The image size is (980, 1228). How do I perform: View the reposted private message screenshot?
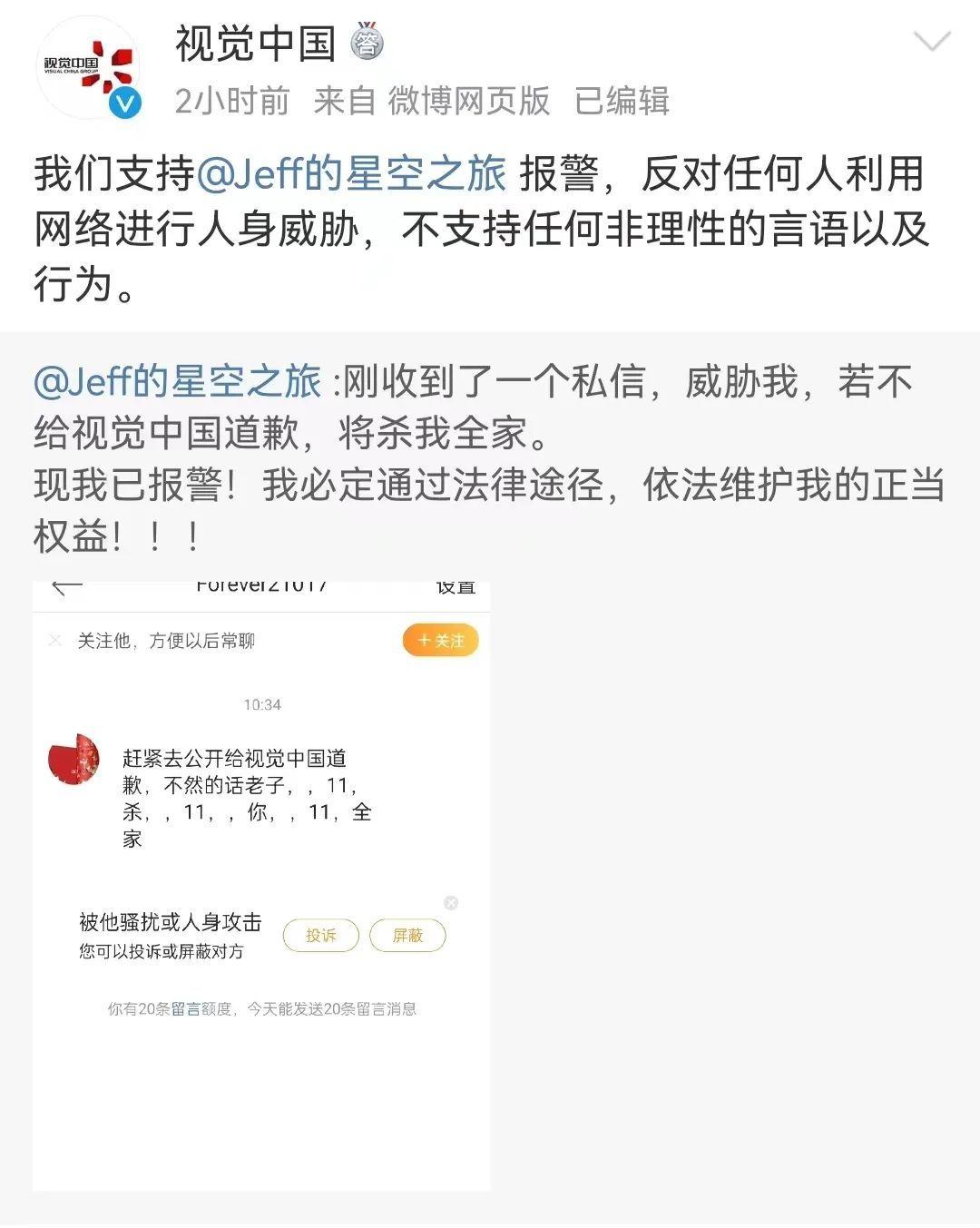261,885
